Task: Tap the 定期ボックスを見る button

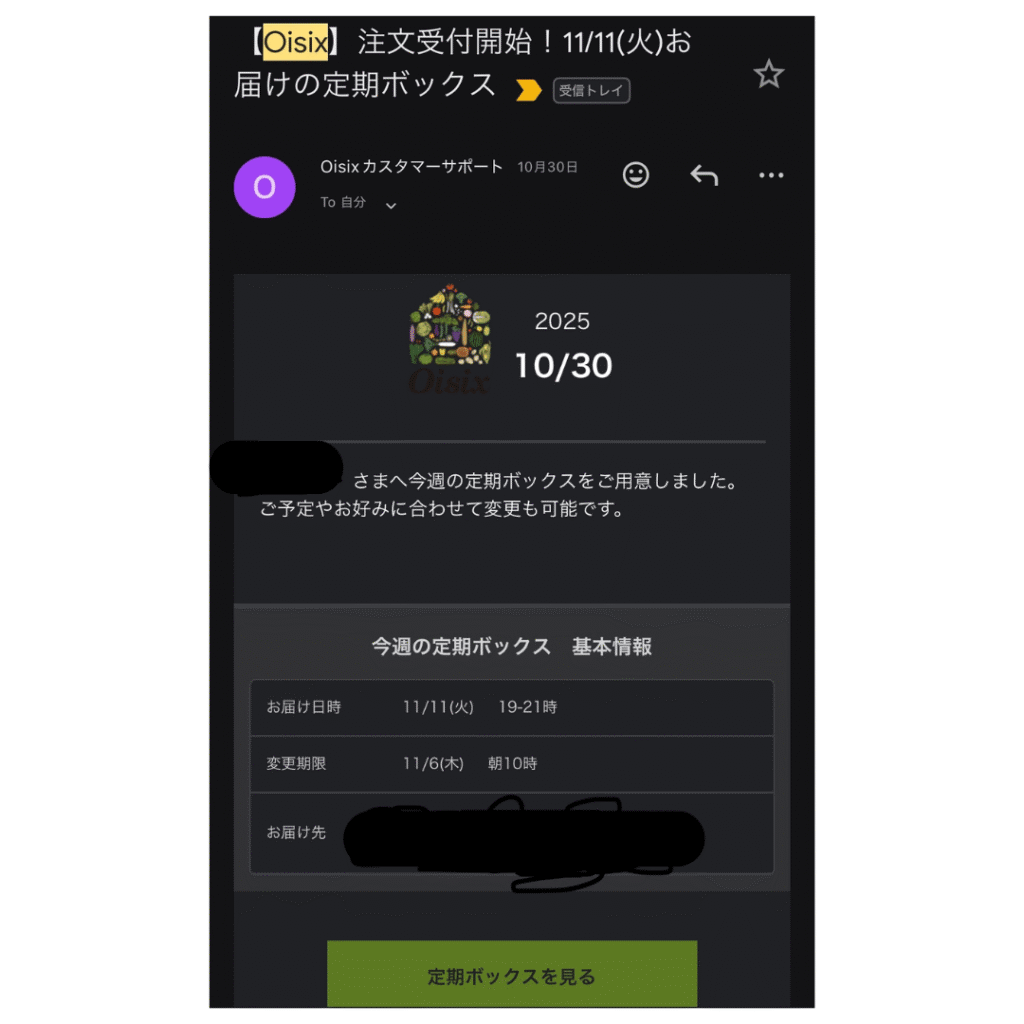Action: point(511,975)
